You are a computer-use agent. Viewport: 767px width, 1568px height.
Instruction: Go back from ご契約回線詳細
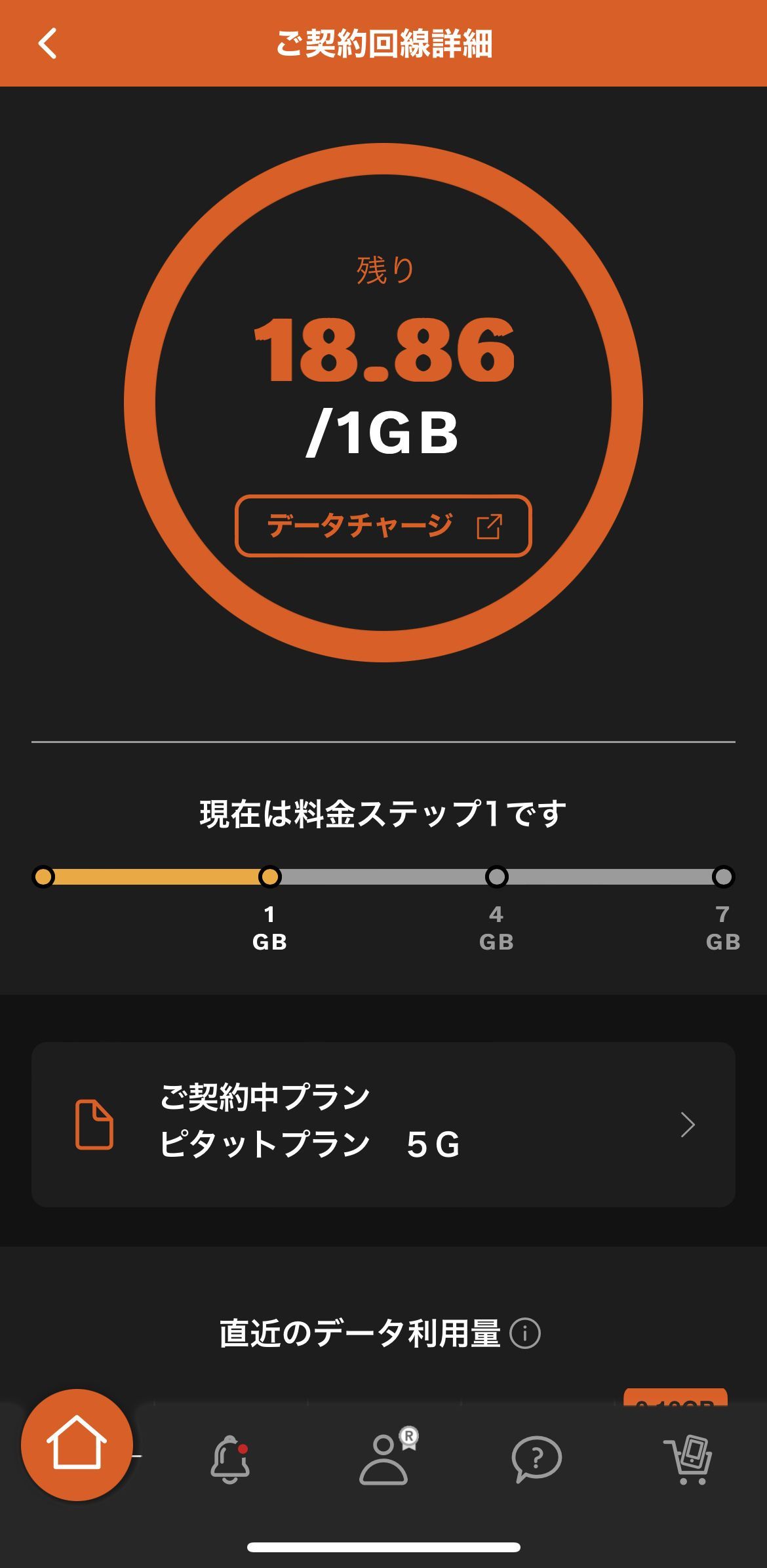pyautogui.click(x=47, y=44)
